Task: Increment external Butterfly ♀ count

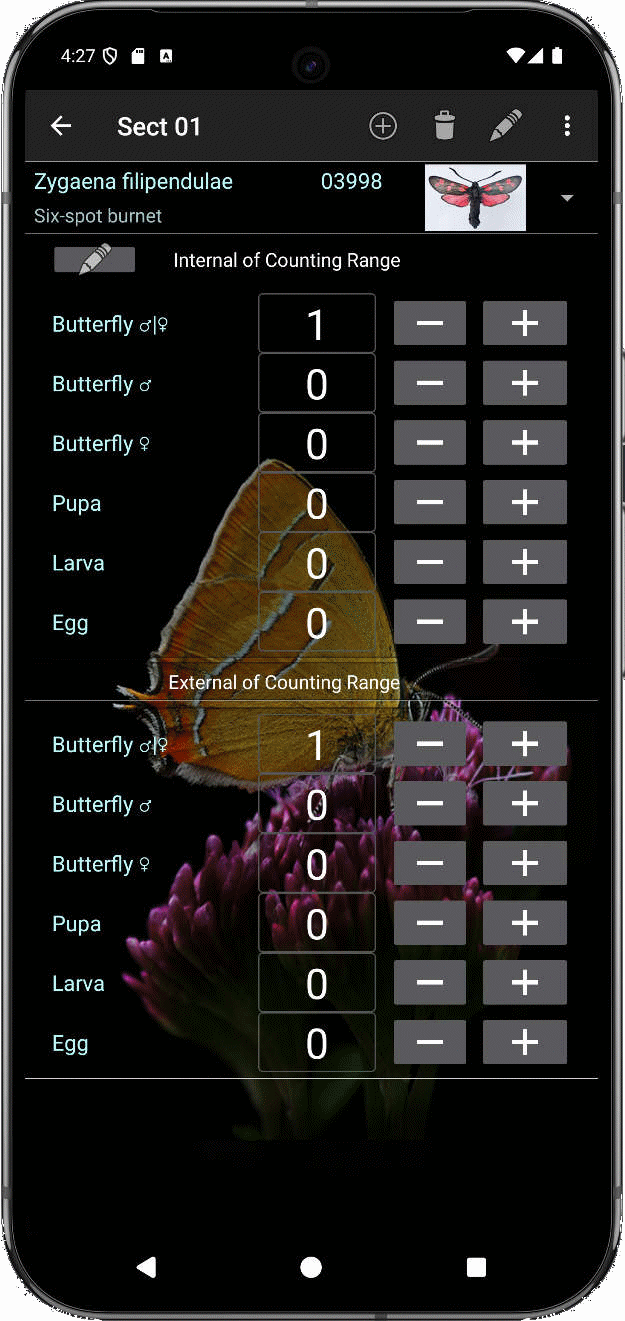Action: [524, 863]
